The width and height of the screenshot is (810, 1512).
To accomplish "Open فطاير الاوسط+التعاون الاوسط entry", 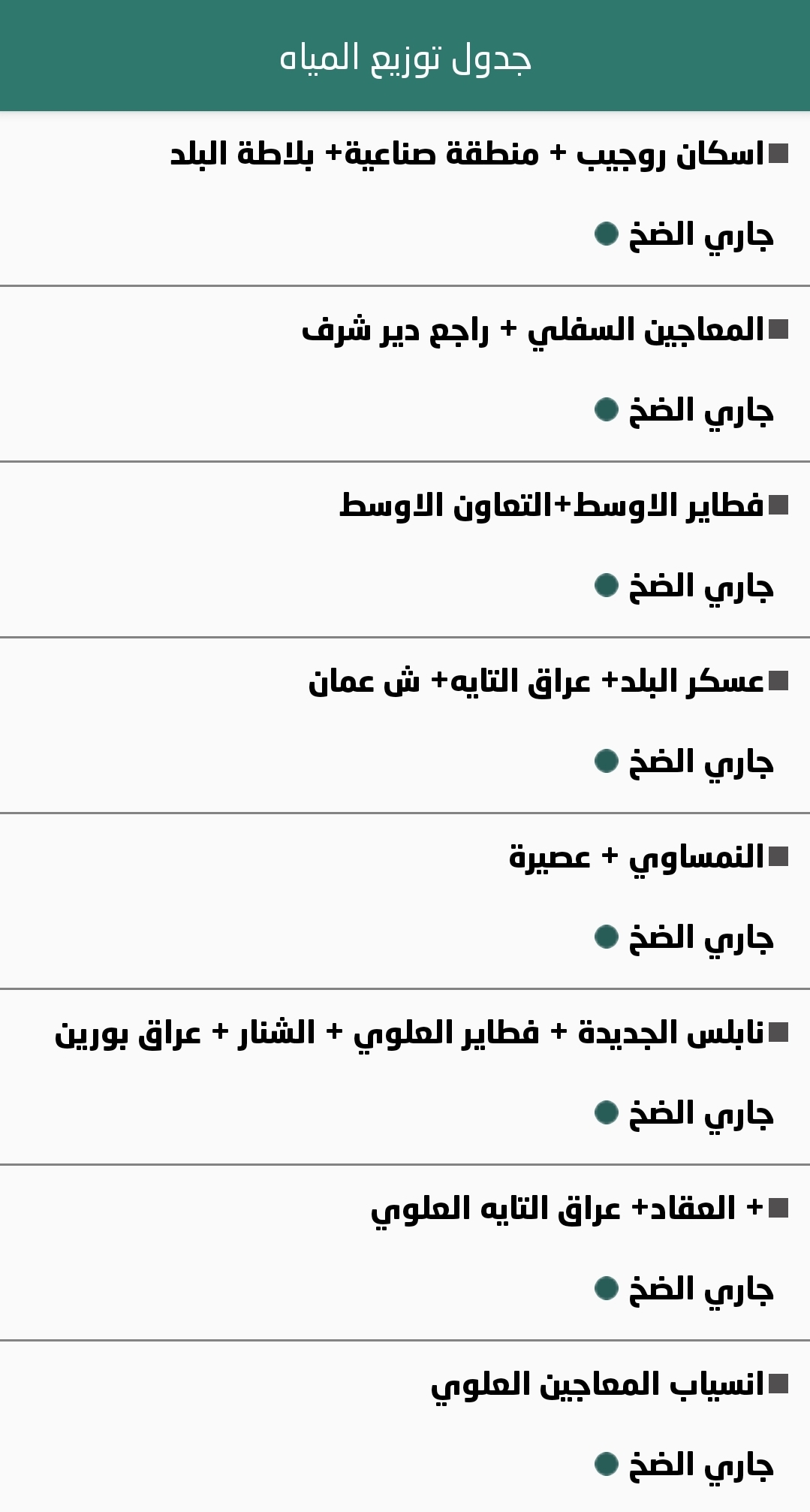I will coord(552,506).
